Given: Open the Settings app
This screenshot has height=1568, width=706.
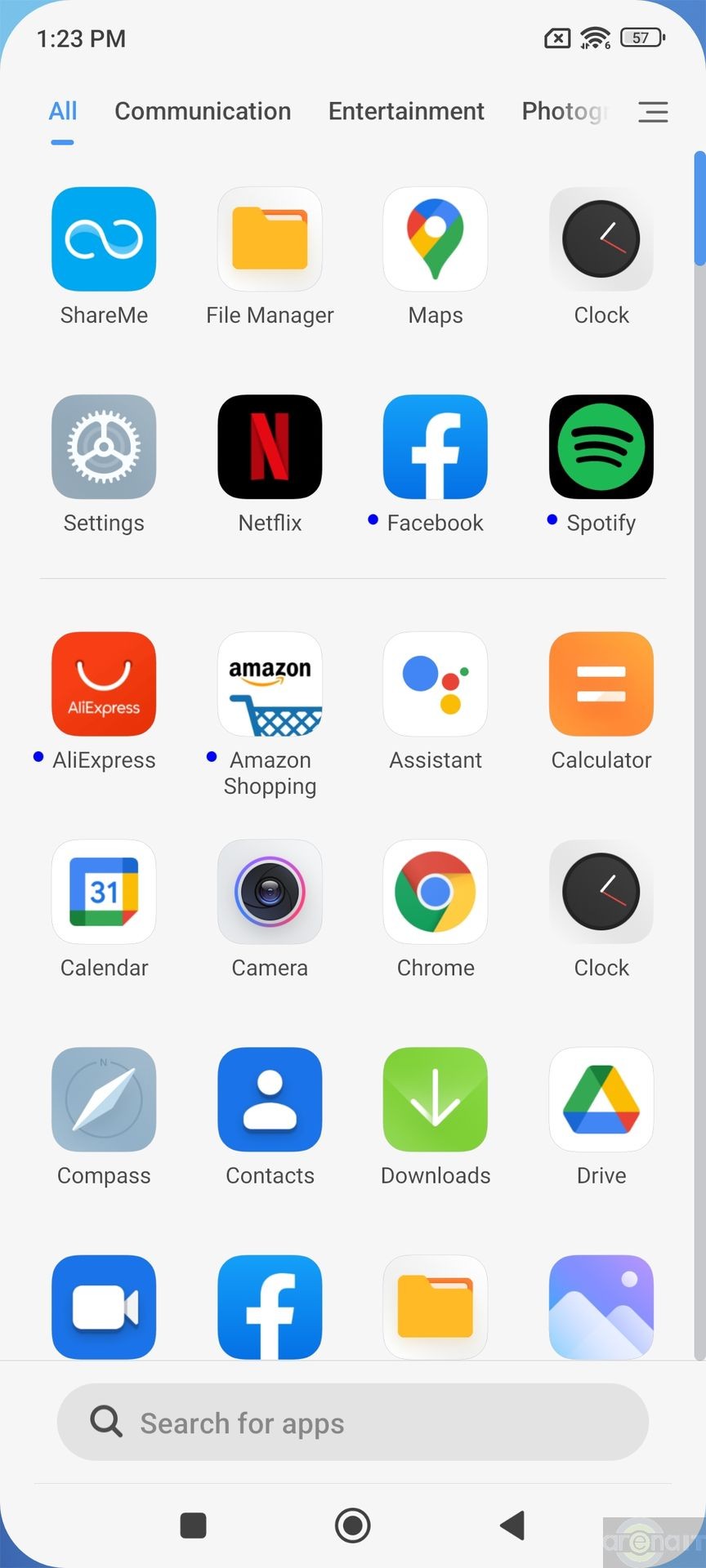Looking at the screenshot, I should [104, 447].
